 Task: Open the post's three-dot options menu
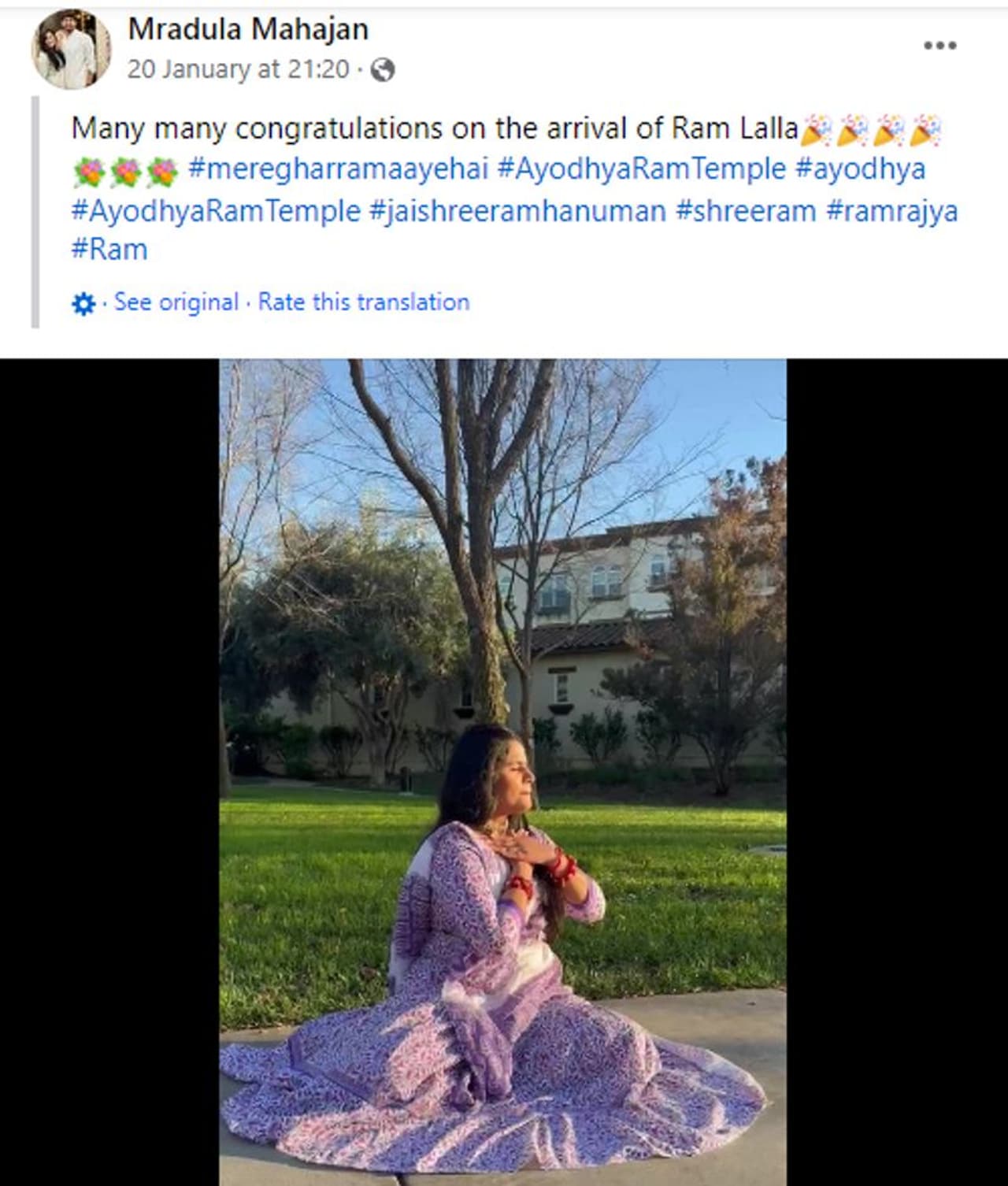pos(939,45)
